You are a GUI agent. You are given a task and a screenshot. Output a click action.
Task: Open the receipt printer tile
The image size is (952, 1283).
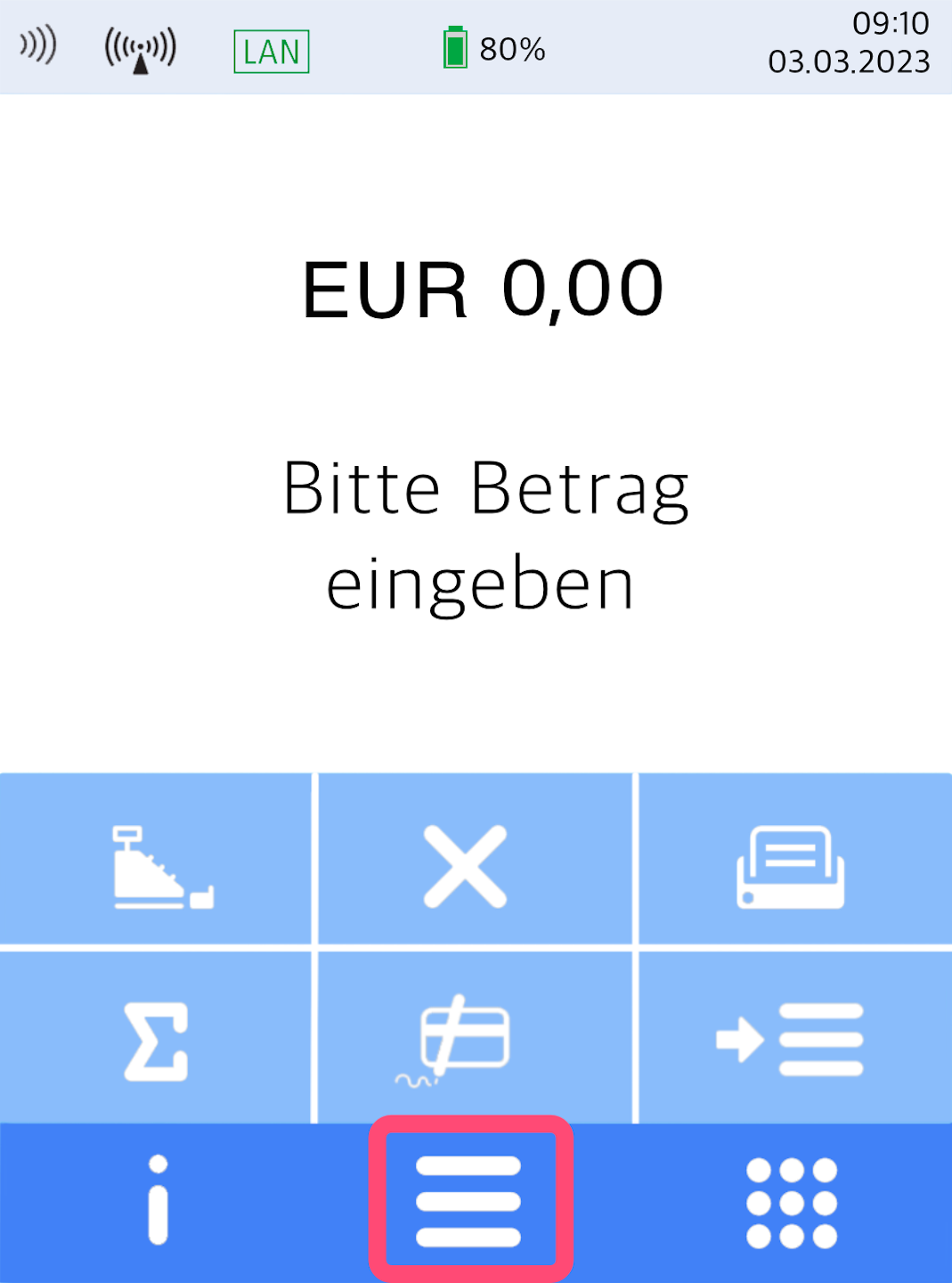click(x=794, y=860)
